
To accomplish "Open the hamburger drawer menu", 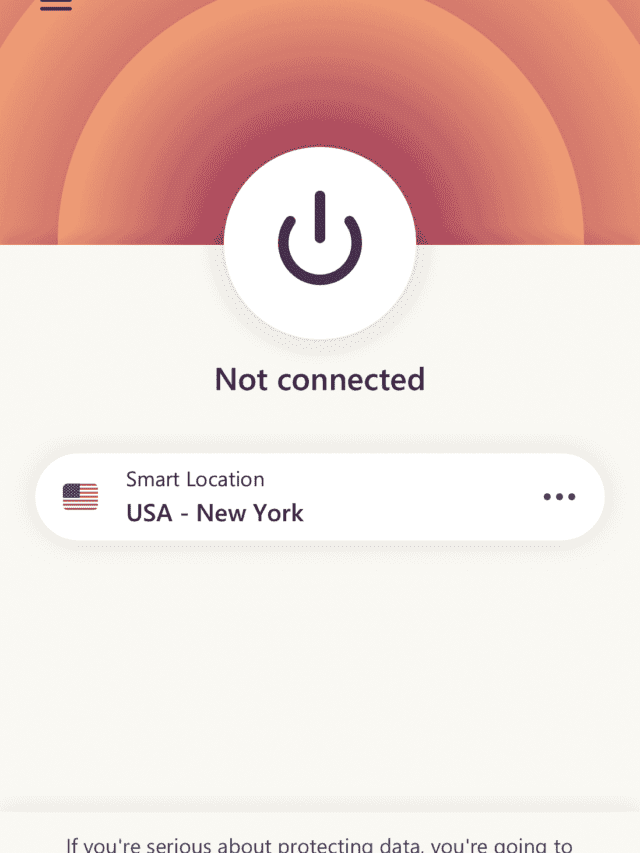I will pos(56,5).
